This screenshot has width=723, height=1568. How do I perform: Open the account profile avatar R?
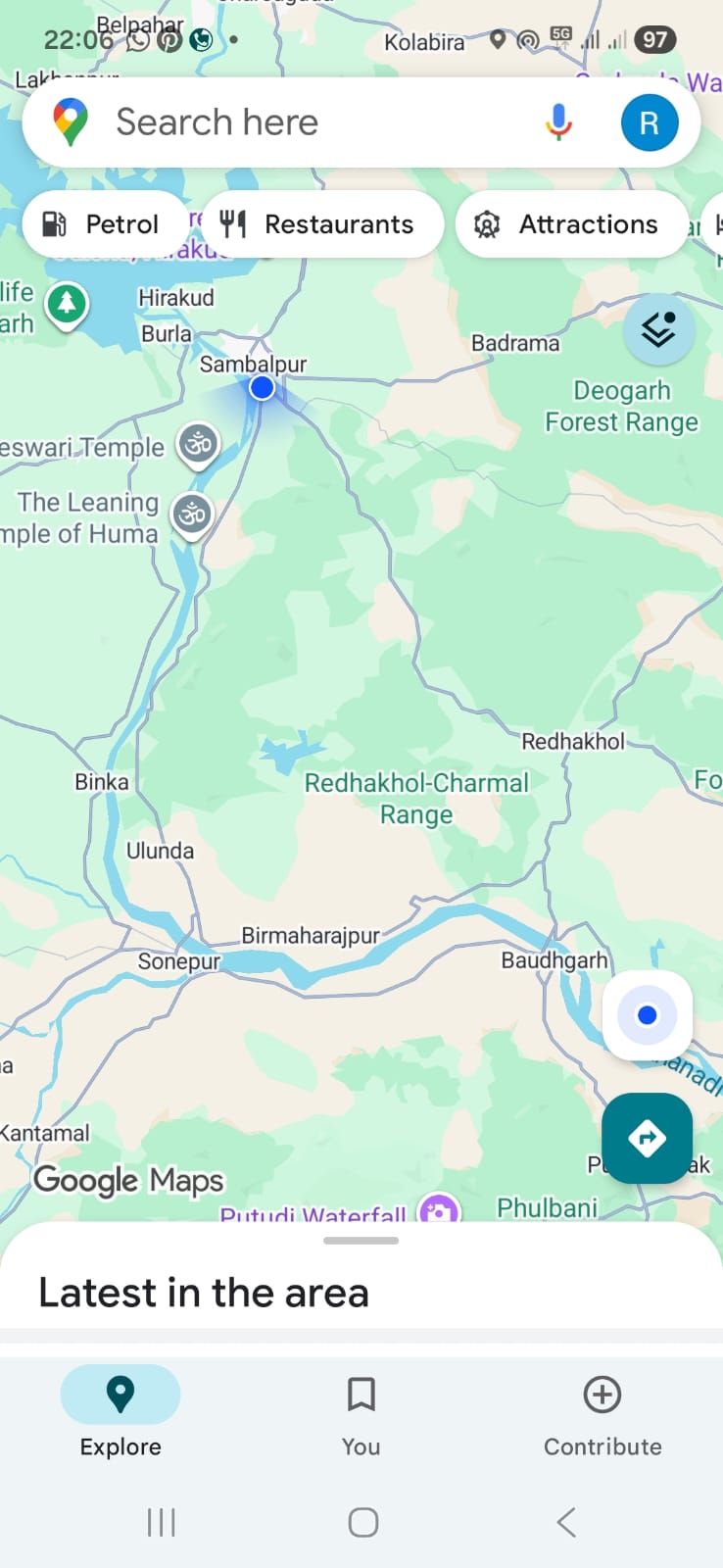point(649,123)
